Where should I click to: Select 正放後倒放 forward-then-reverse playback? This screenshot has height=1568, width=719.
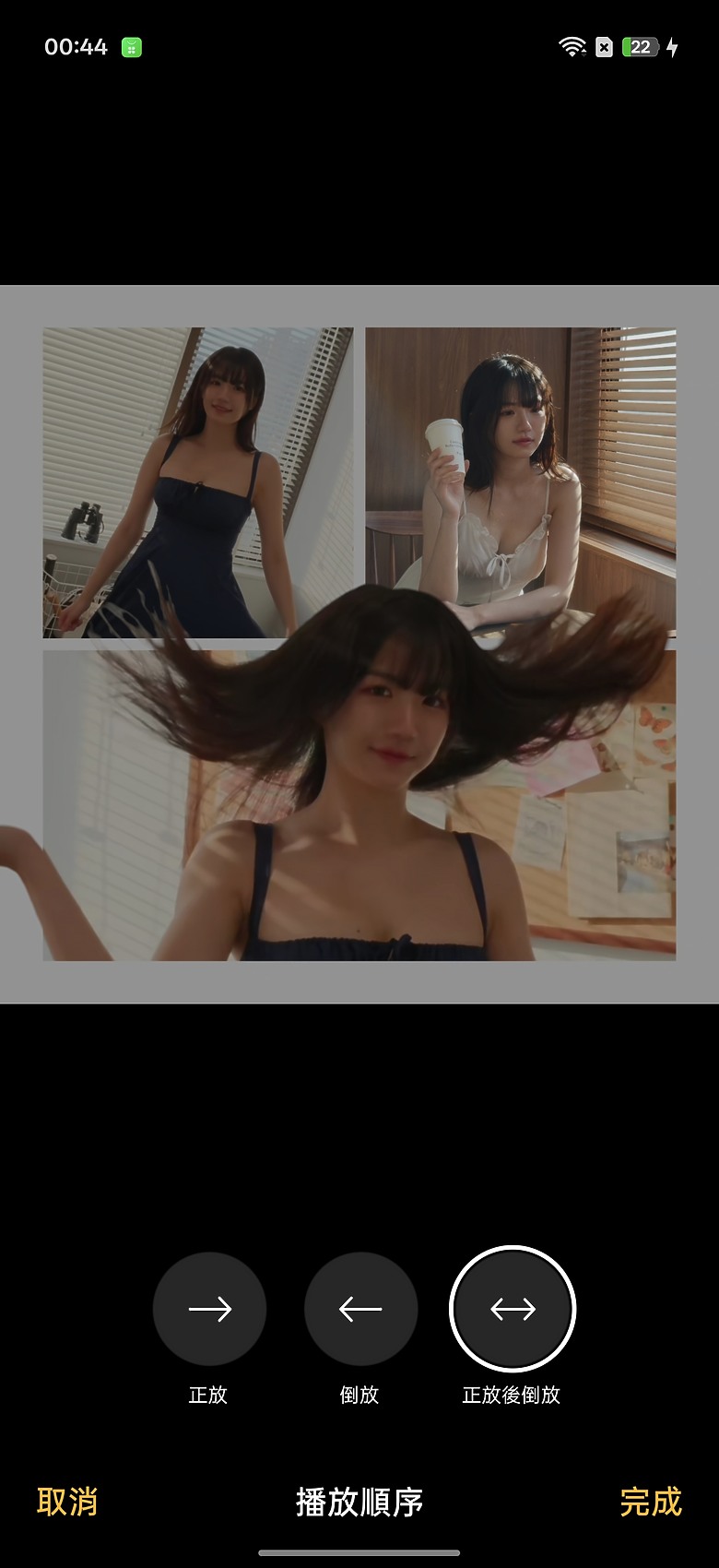513,1308
